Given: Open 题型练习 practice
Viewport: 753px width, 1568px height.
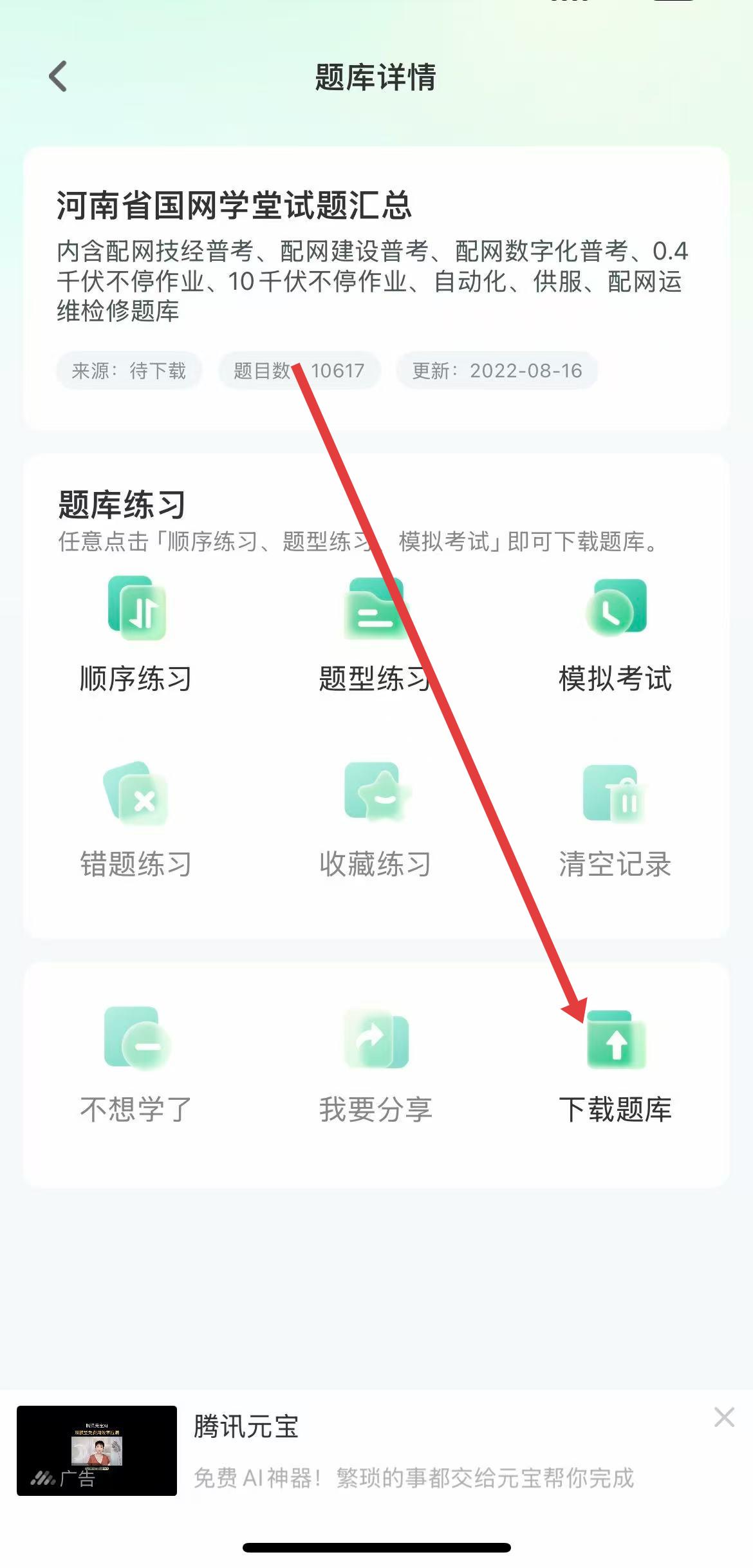Looking at the screenshot, I should [376, 634].
